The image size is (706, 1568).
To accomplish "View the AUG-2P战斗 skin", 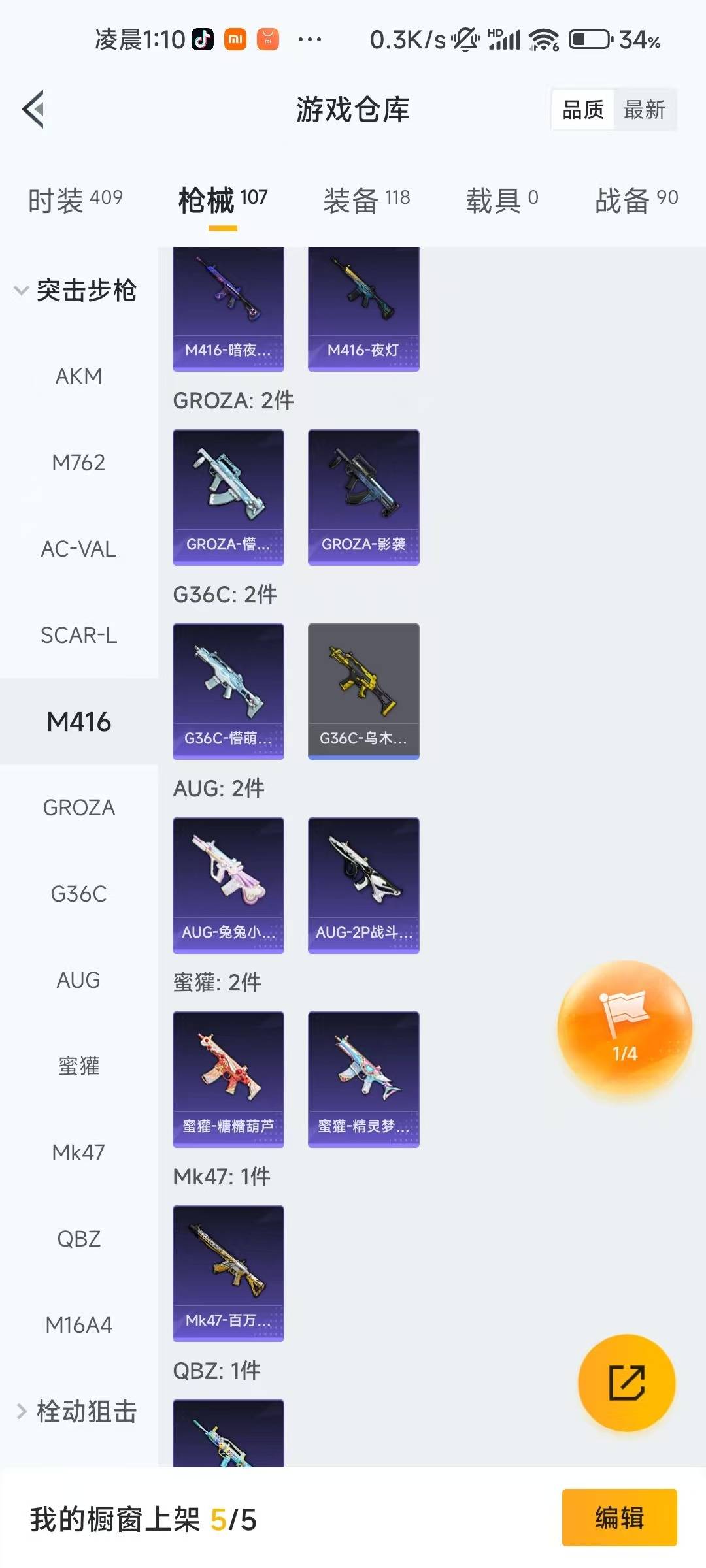I will pos(363,885).
